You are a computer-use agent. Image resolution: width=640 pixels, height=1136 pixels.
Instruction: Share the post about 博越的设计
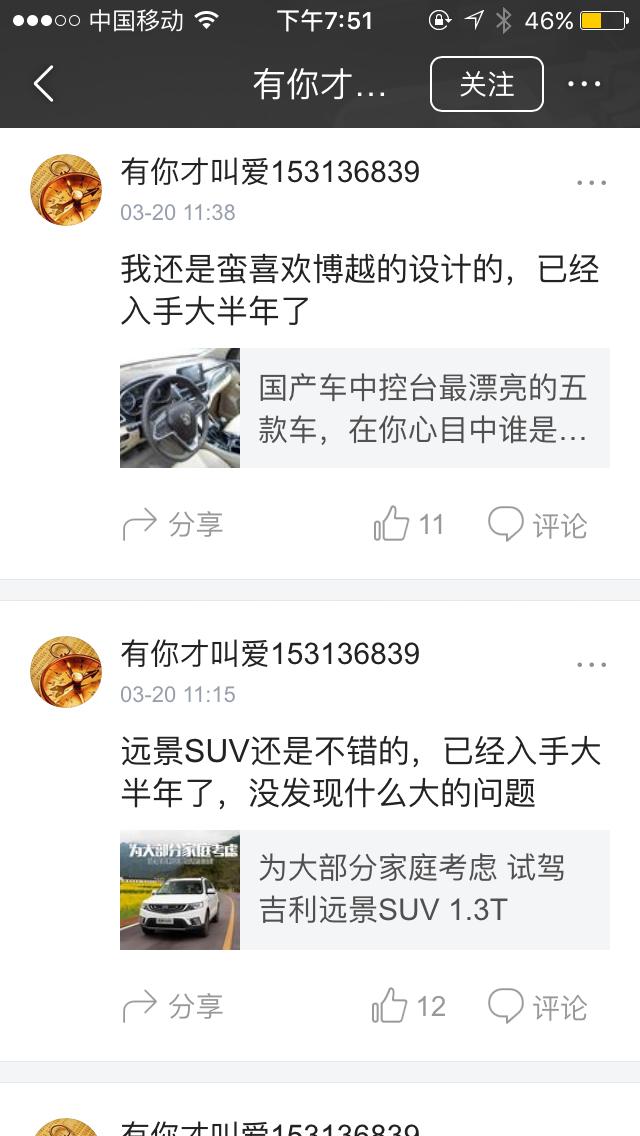[x=172, y=524]
